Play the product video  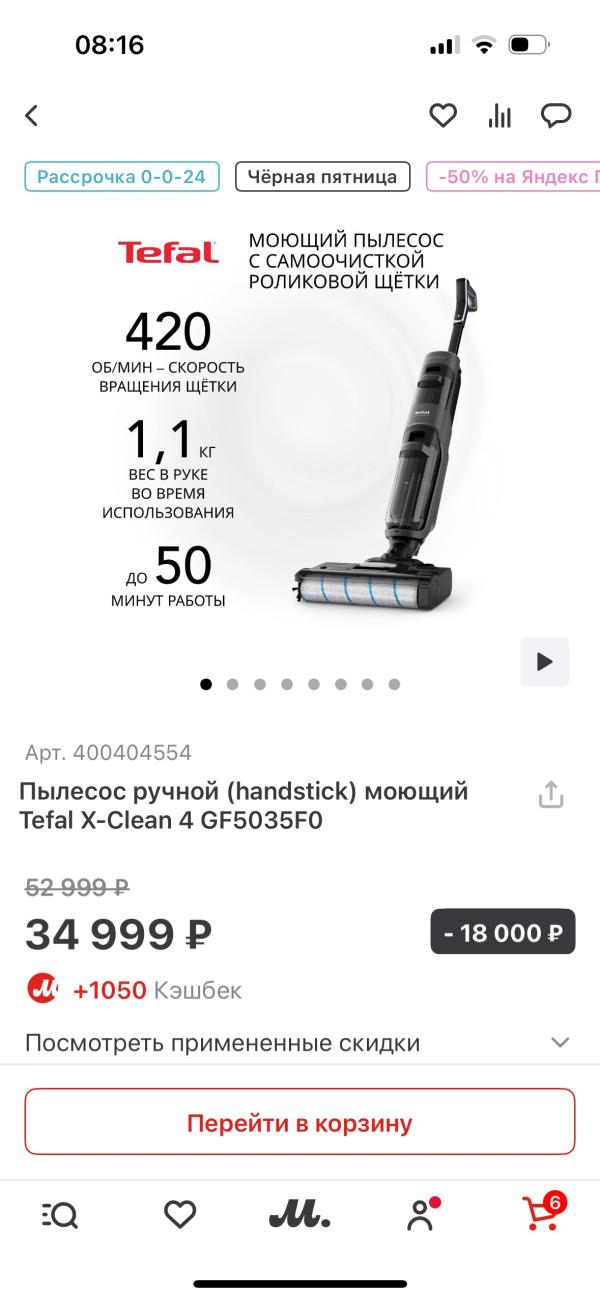click(x=545, y=661)
